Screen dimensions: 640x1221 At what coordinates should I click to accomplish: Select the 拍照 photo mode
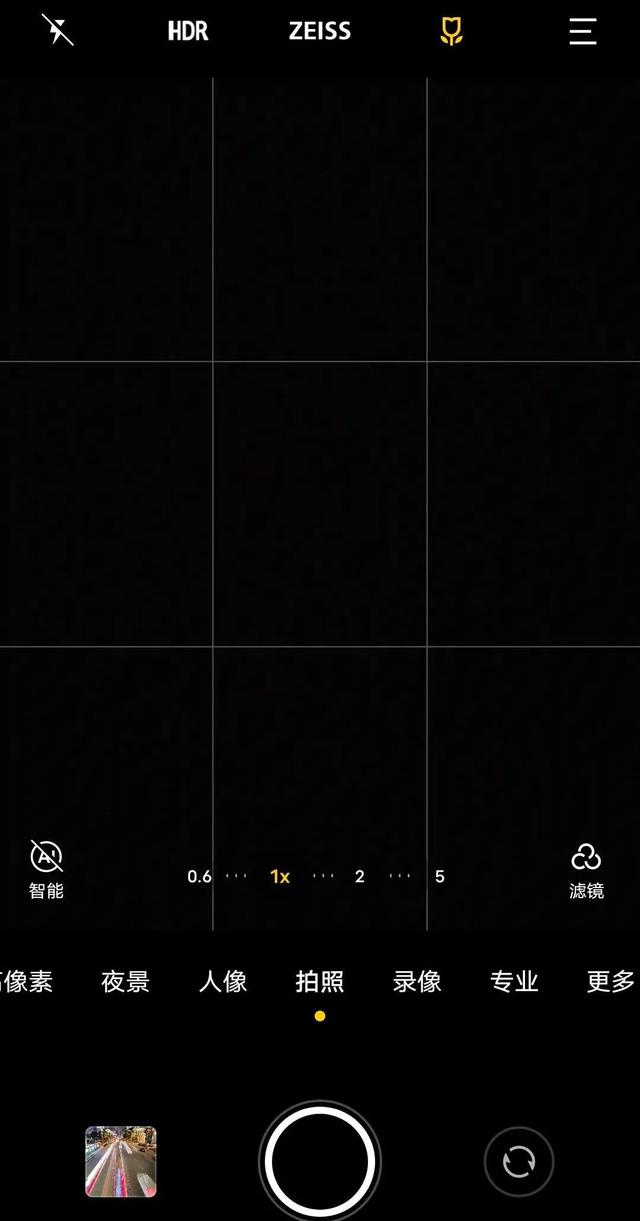320,981
